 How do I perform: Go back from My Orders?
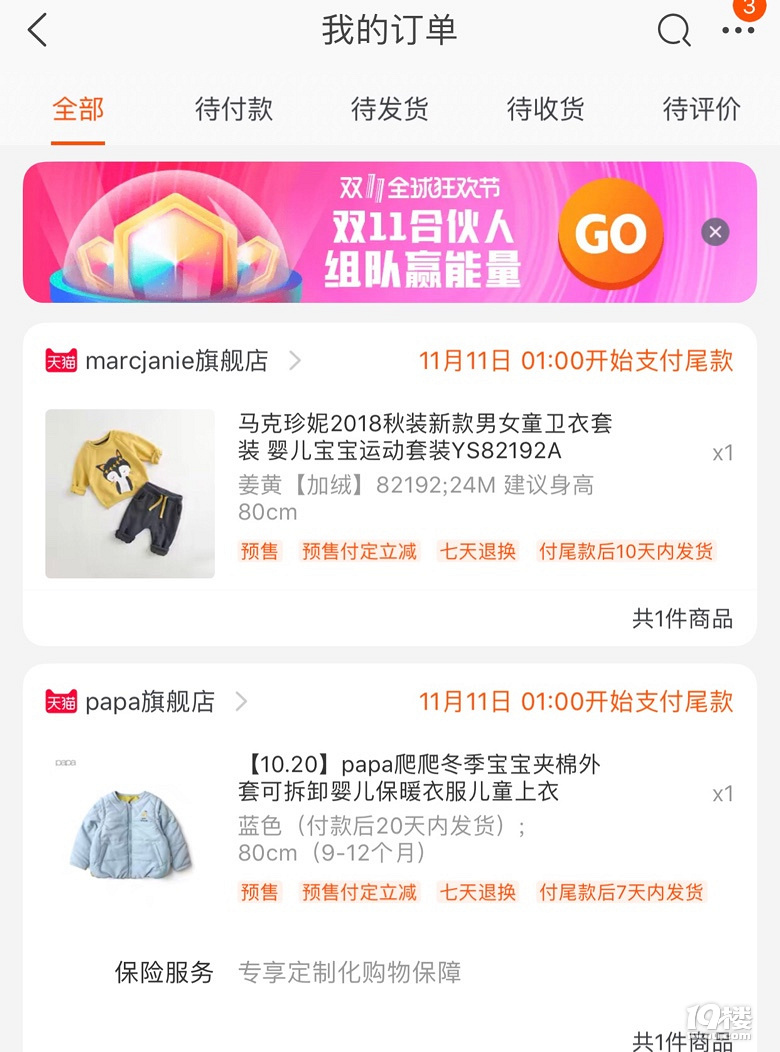click(38, 31)
